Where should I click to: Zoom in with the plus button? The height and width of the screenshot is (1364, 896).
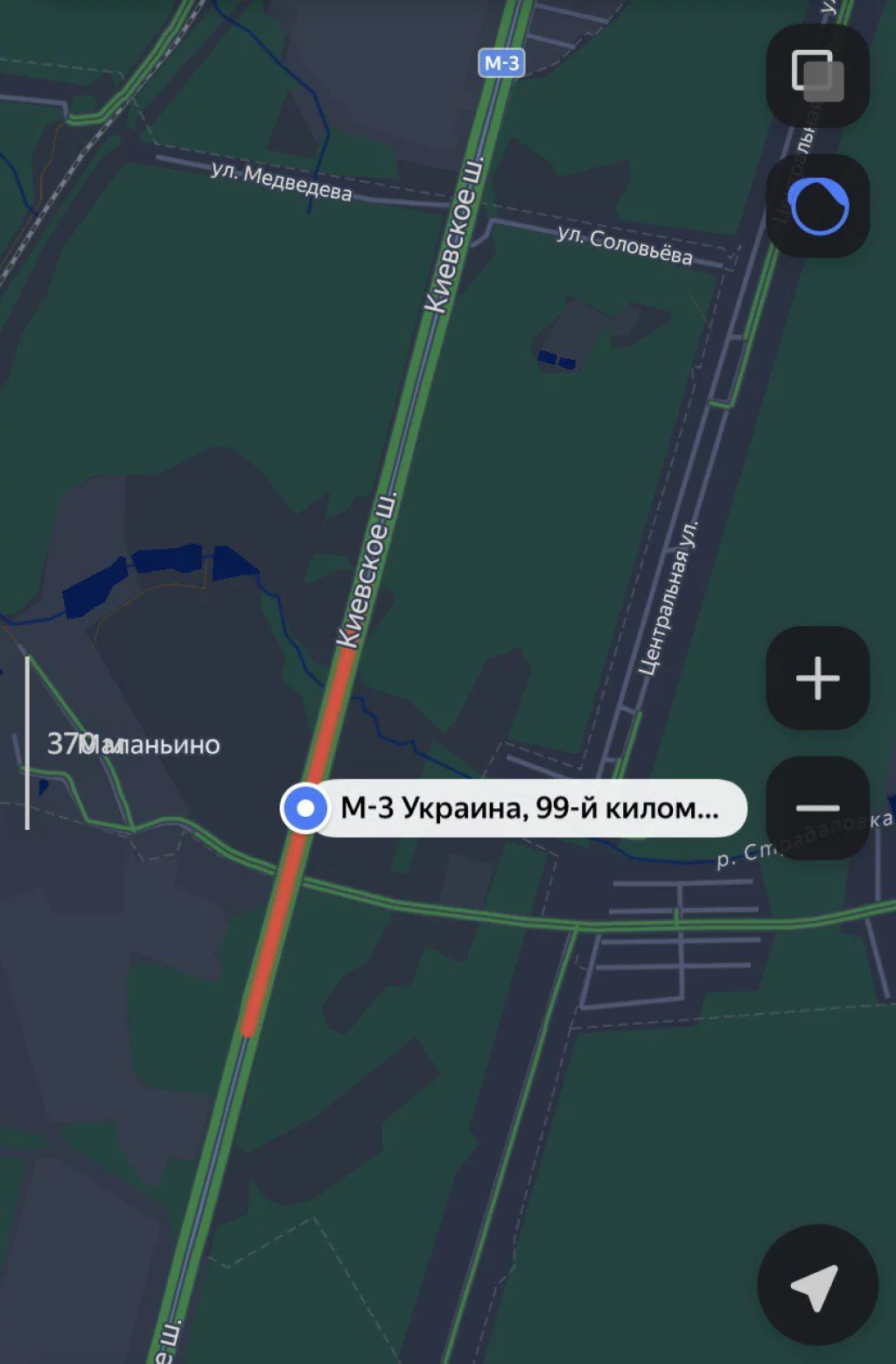(x=817, y=678)
